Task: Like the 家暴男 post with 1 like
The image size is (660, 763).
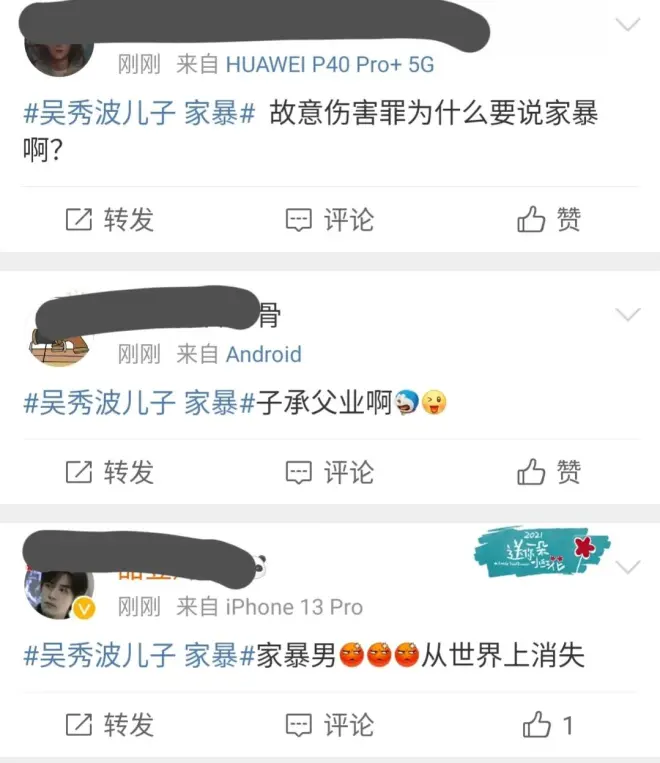Action: click(548, 724)
